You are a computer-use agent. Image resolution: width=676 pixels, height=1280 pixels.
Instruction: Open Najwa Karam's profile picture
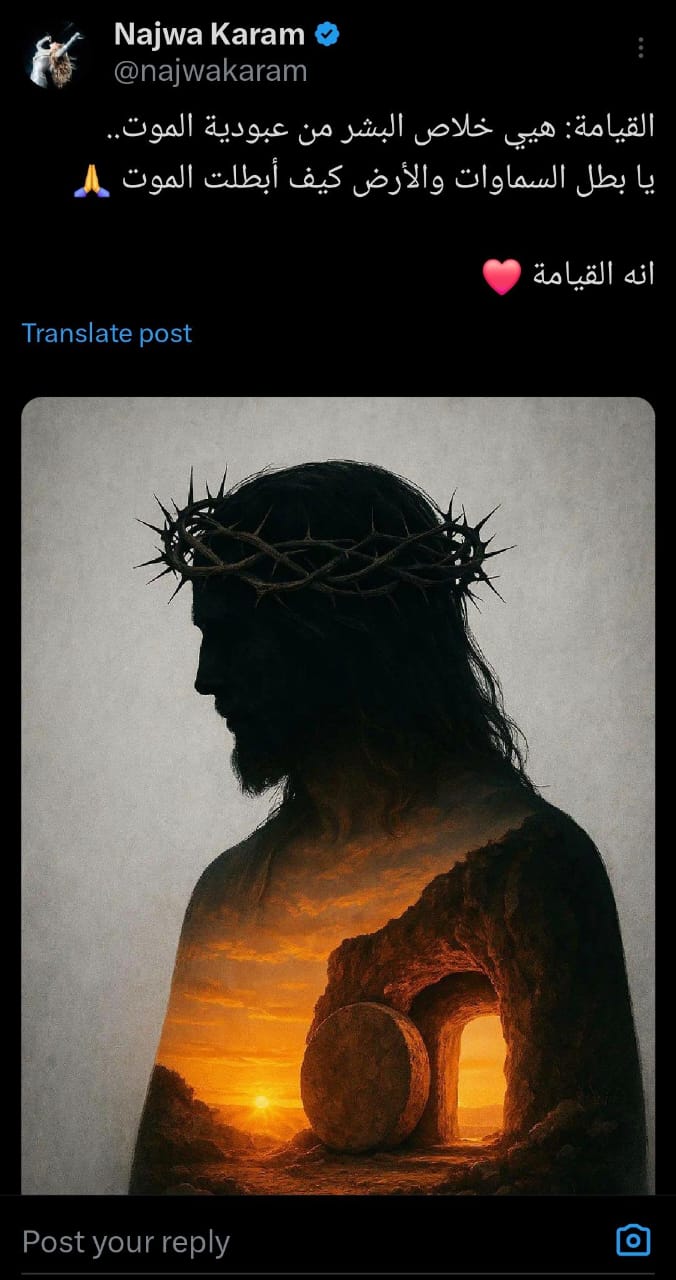(54, 54)
